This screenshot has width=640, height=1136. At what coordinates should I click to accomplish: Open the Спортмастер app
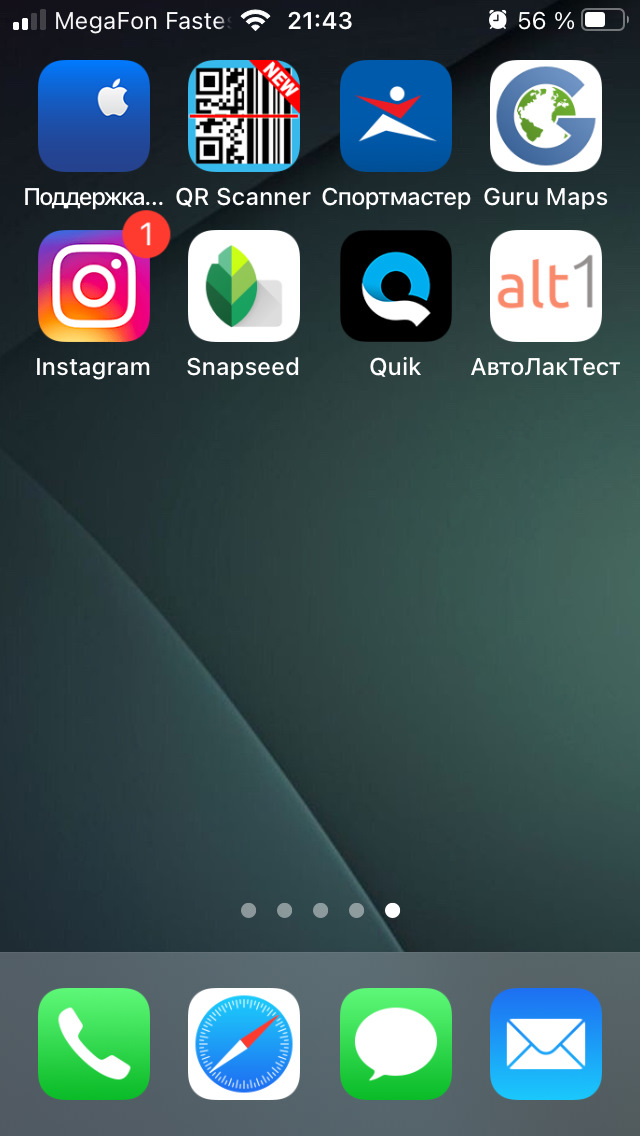(x=396, y=116)
